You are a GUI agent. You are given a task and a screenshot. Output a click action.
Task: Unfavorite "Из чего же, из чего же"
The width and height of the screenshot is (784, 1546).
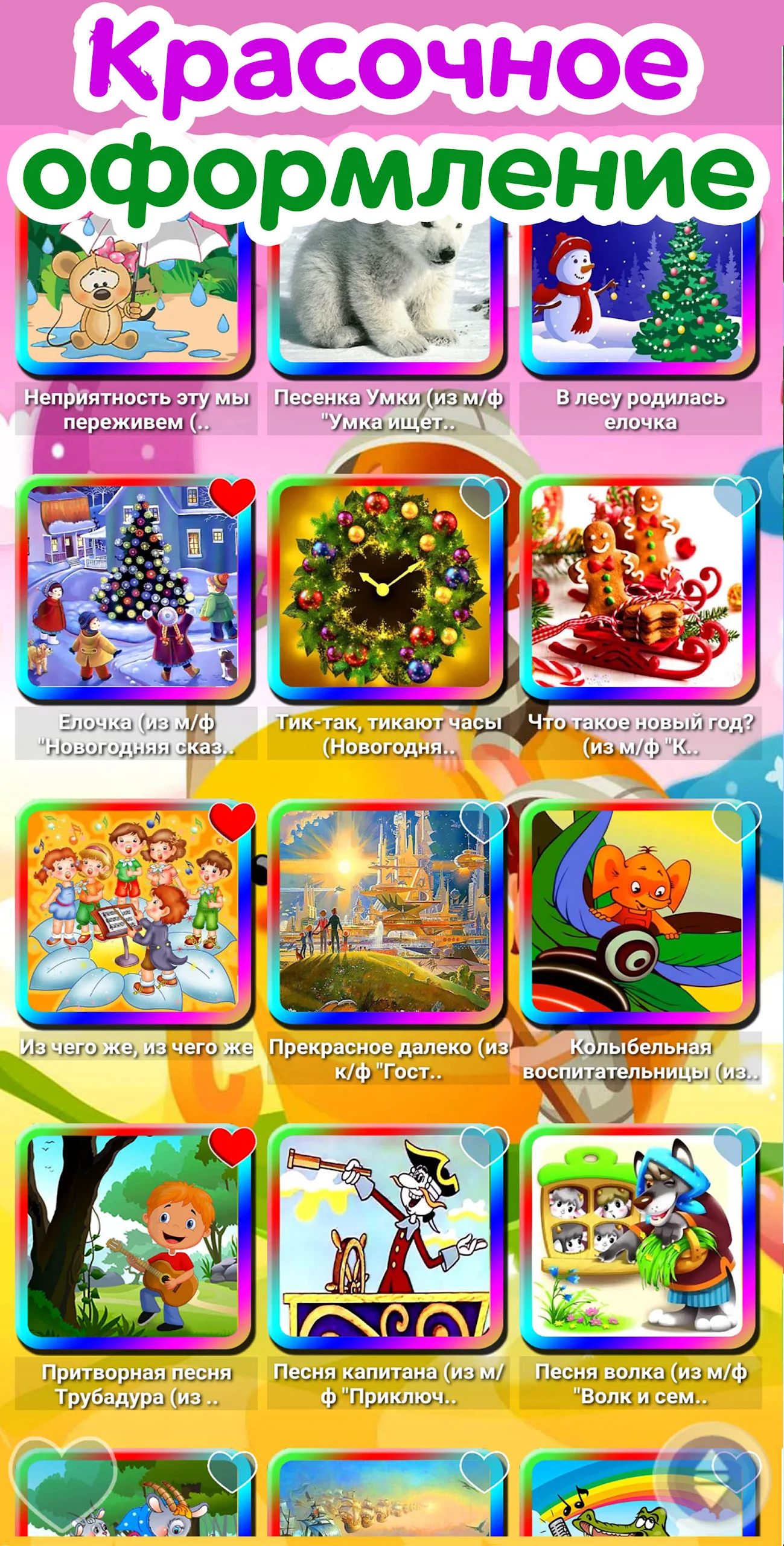232,821
